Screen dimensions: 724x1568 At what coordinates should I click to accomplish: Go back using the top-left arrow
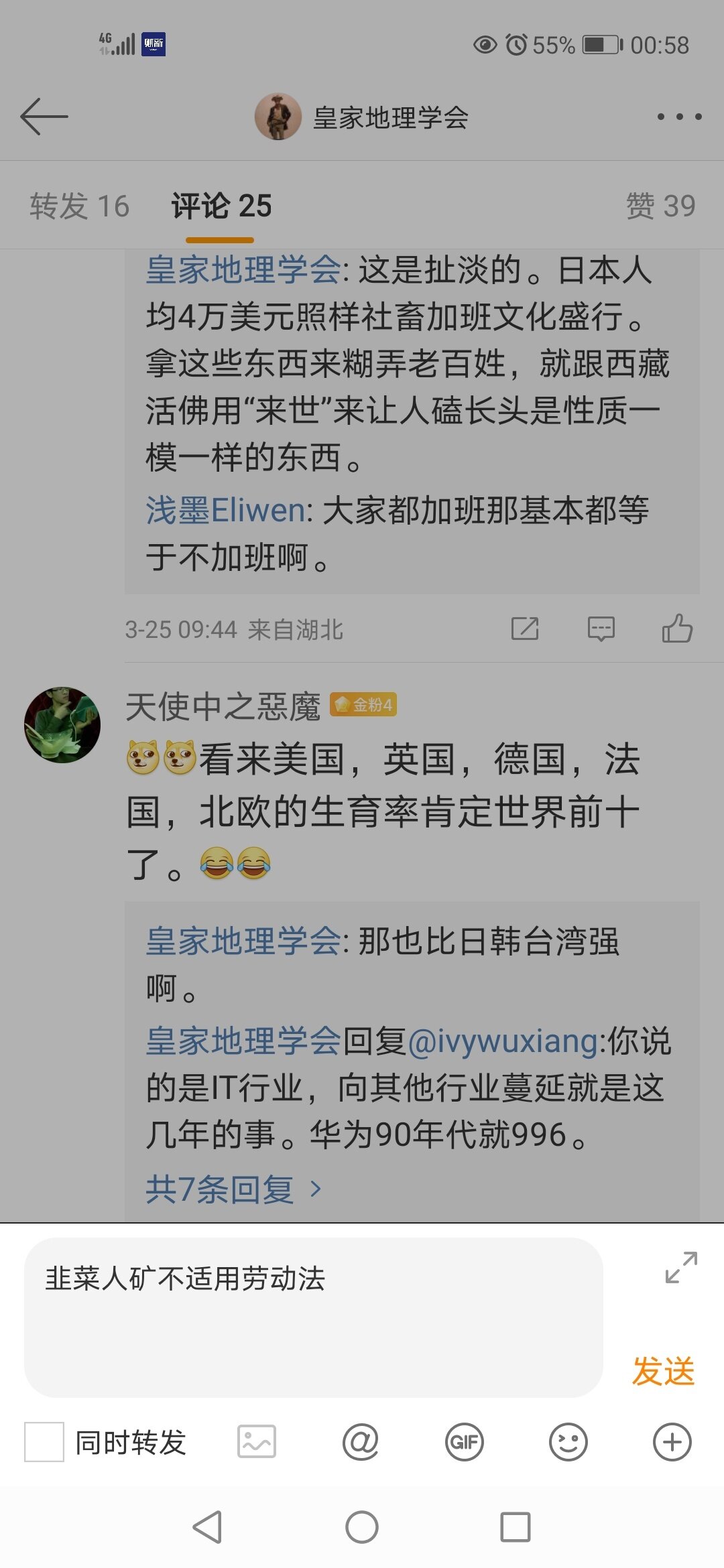pyautogui.click(x=44, y=117)
